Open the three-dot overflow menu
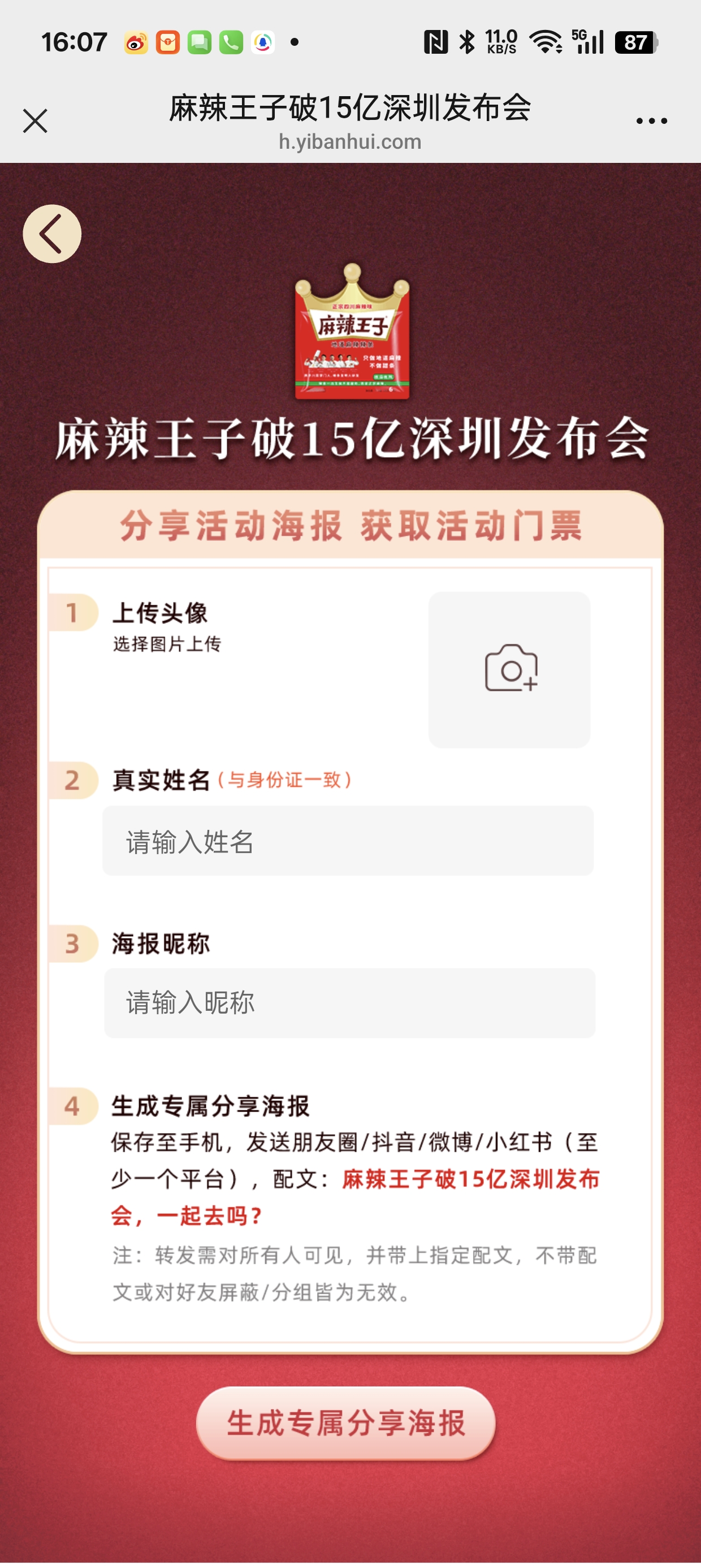 [x=651, y=121]
